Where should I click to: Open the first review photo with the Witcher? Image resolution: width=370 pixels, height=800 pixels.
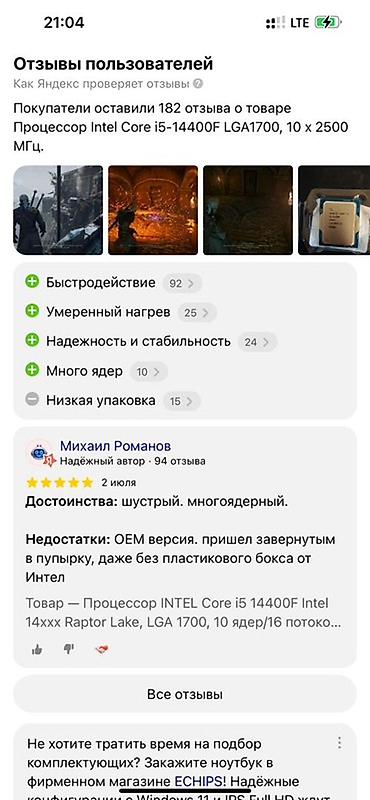coord(58,210)
